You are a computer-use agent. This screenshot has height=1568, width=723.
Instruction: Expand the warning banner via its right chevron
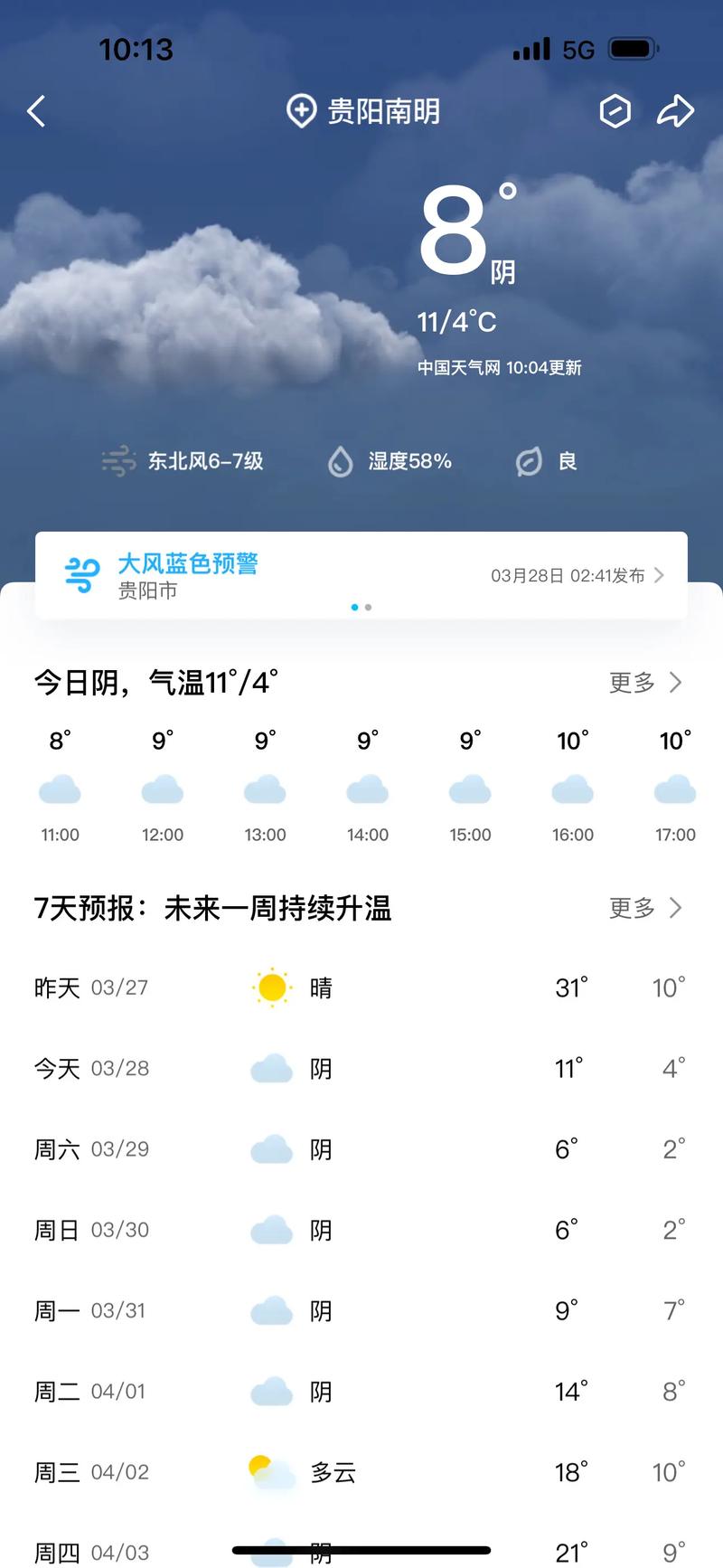[657, 575]
